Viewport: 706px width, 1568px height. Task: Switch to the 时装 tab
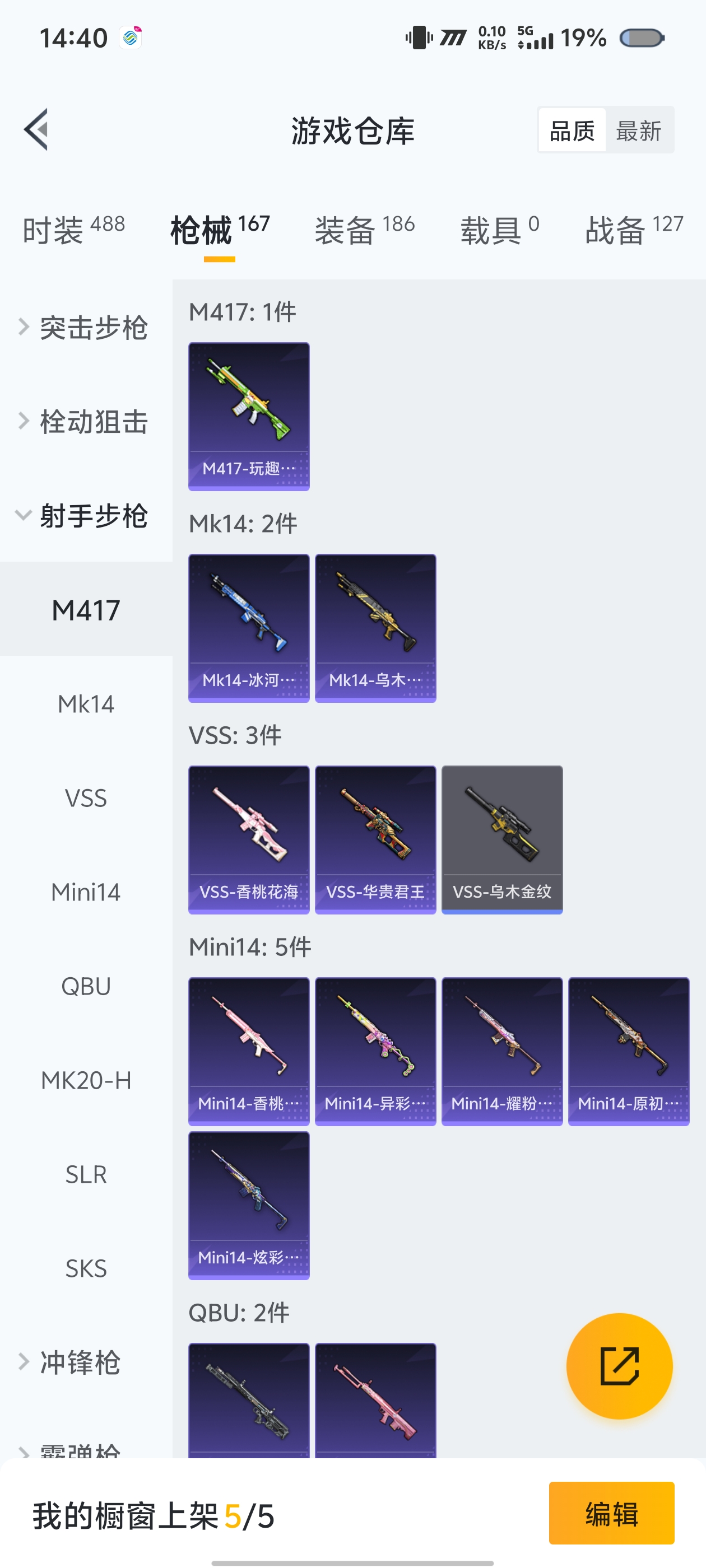click(x=73, y=230)
